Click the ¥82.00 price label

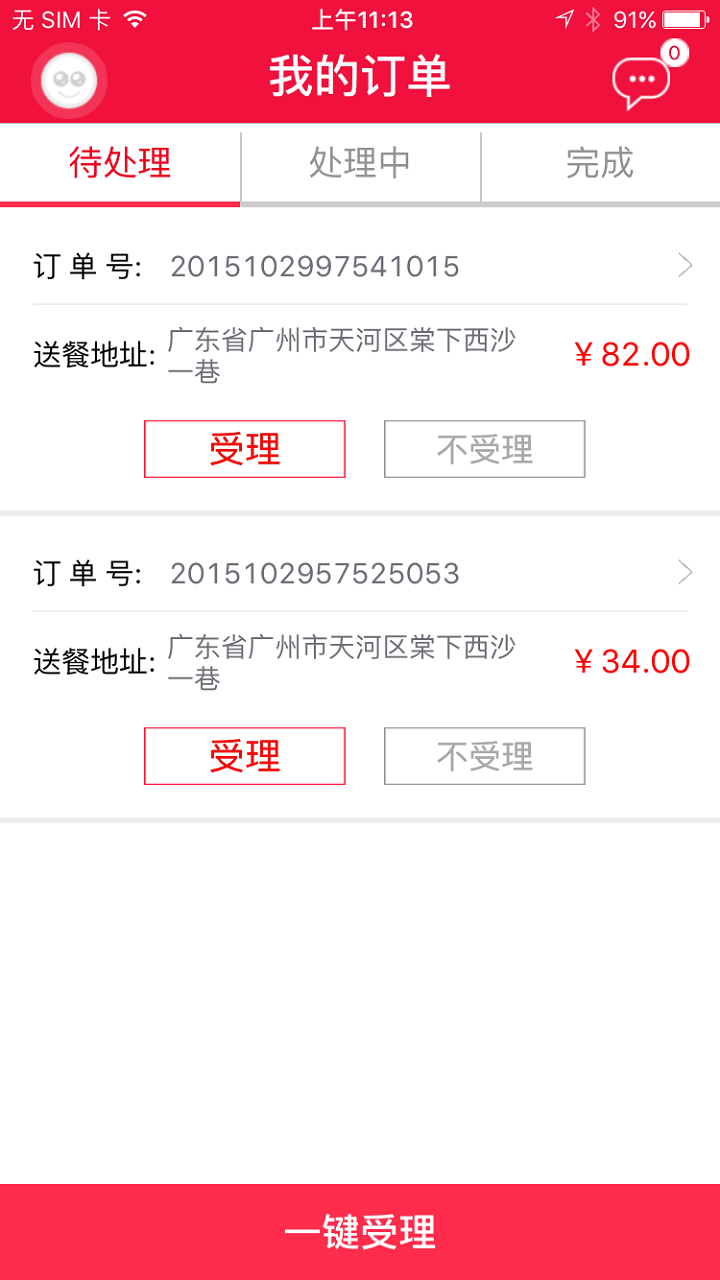point(632,354)
